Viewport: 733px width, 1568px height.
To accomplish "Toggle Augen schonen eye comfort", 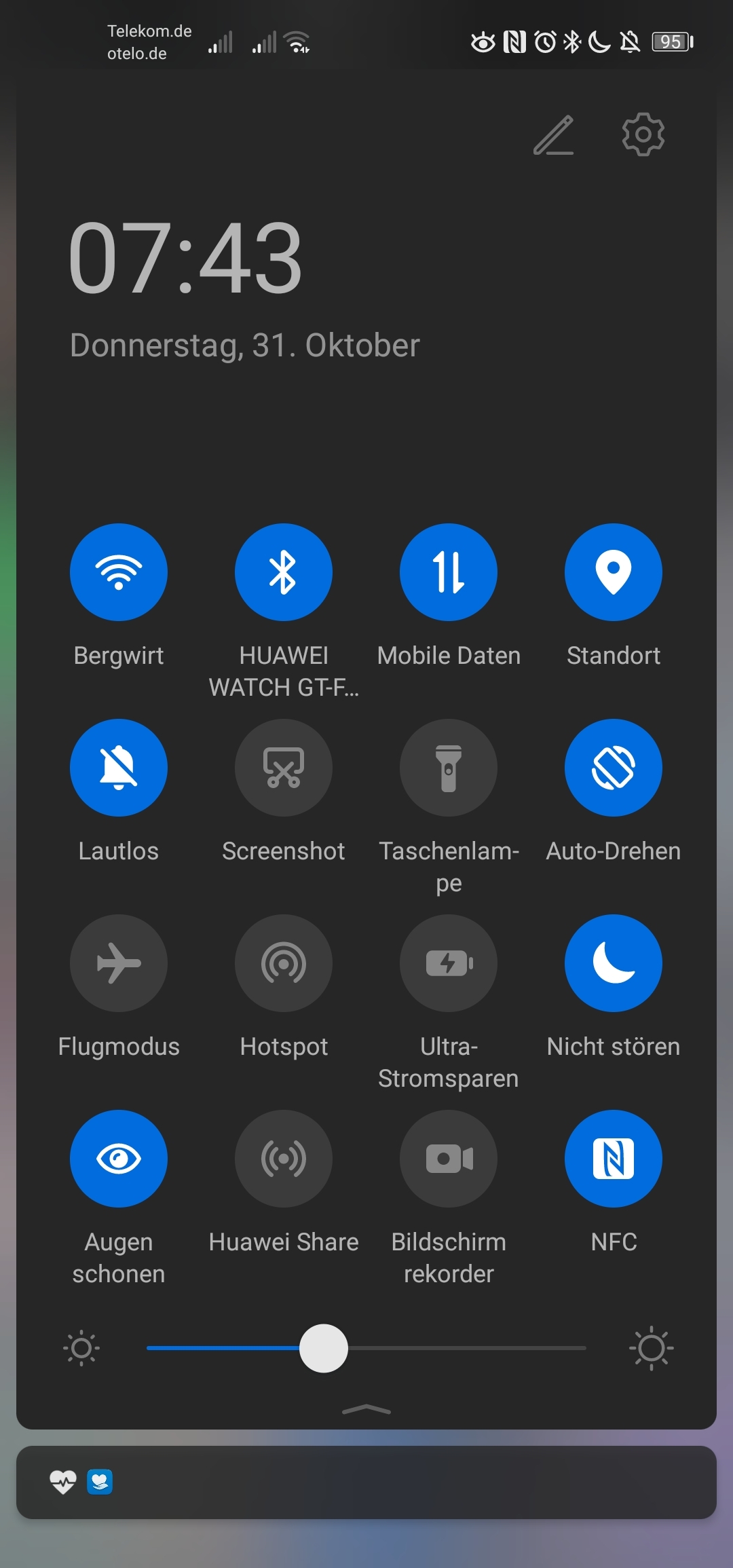I will [x=119, y=1159].
